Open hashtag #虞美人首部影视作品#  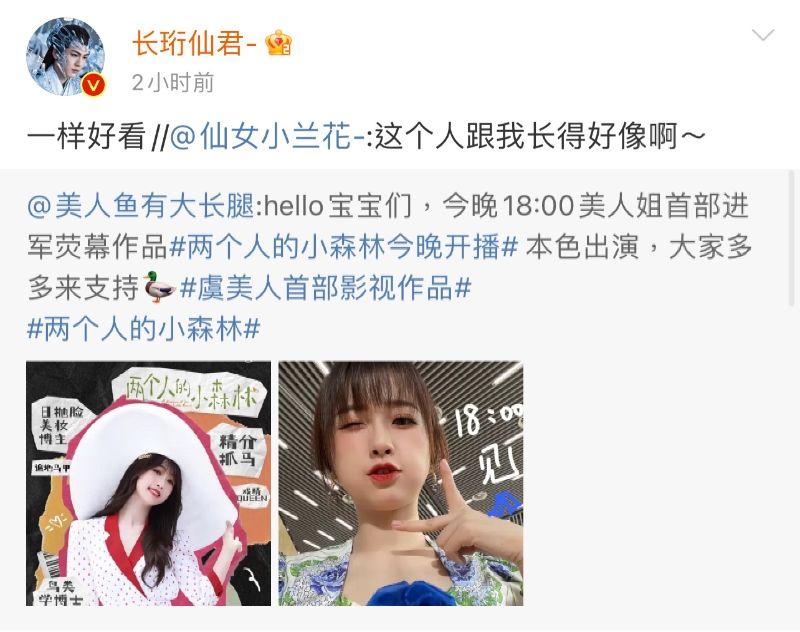tap(325, 289)
